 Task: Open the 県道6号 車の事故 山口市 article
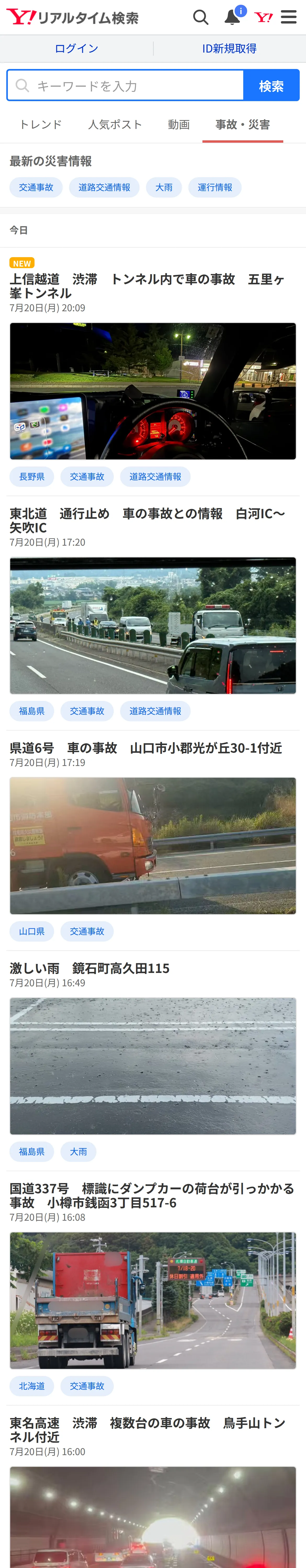tap(146, 748)
